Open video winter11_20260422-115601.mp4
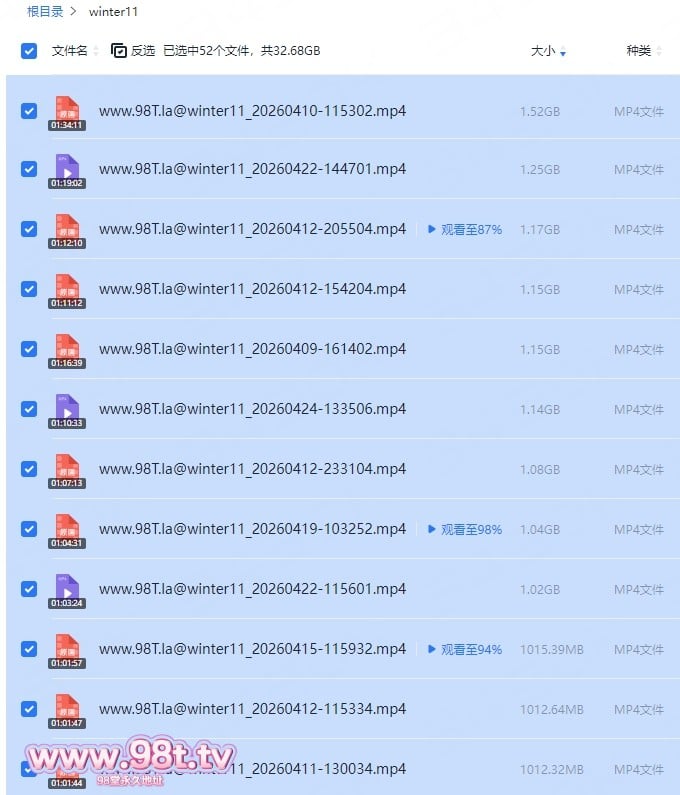Image resolution: width=680 pixels, height=795 pixels. pyautogui.click(x=252, y=589)
